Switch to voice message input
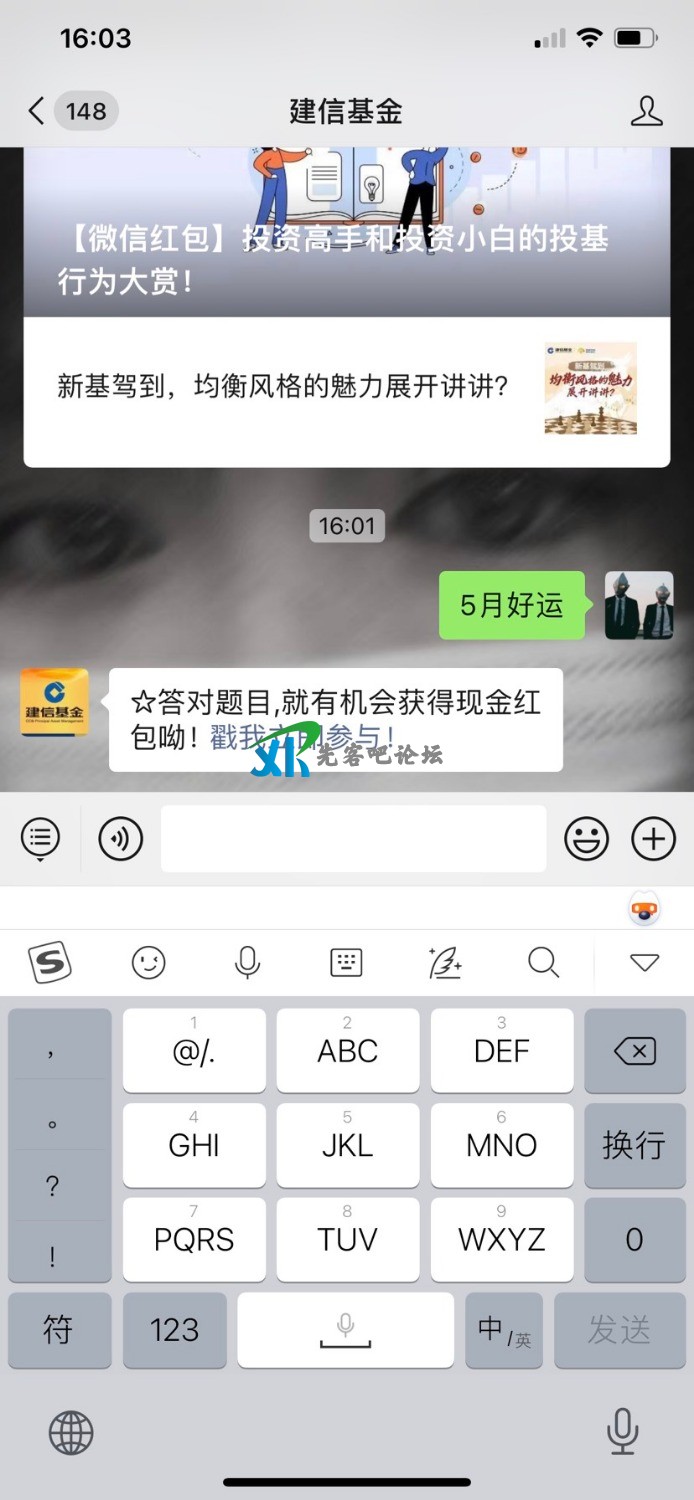The width and height of the screenshot is (694, 1500). coord(120,838)
